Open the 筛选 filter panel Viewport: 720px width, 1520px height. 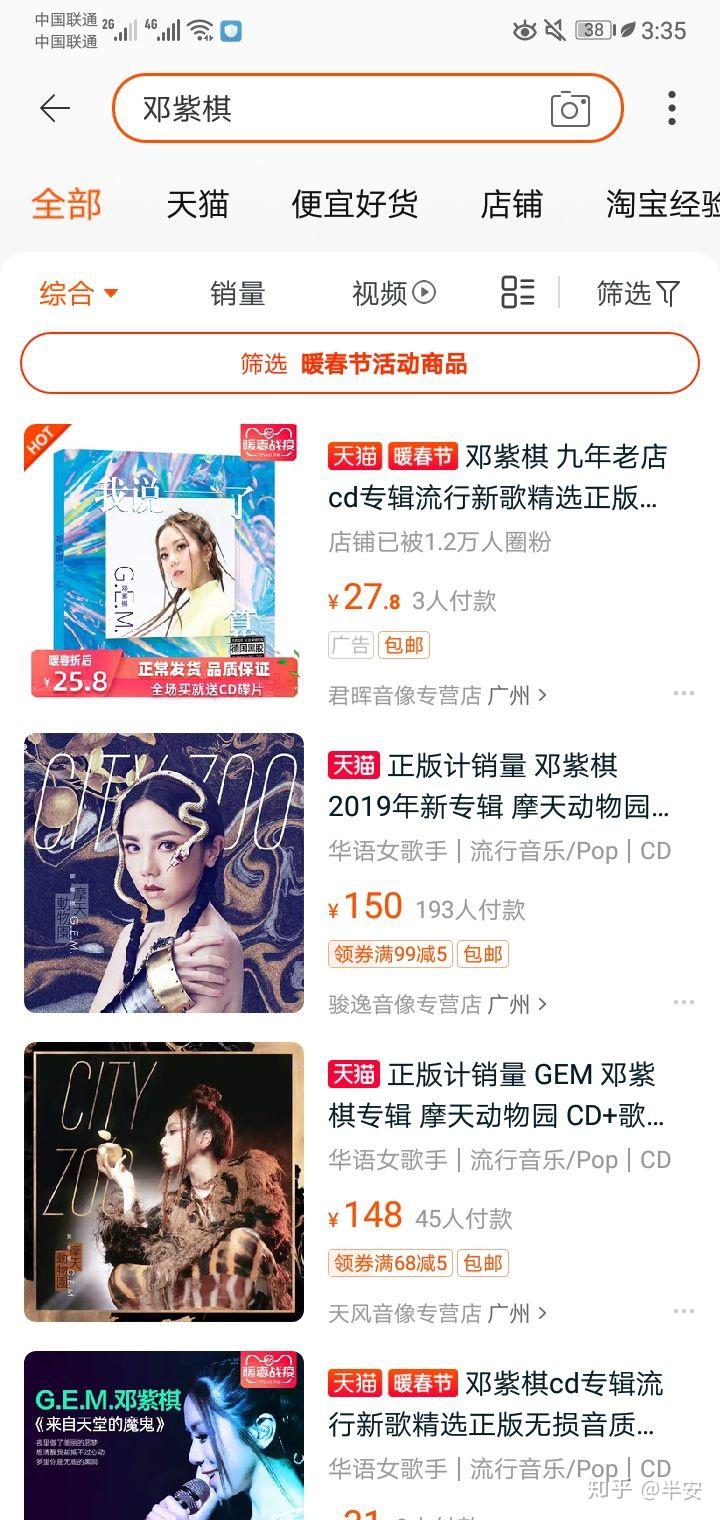pos(638,293)
